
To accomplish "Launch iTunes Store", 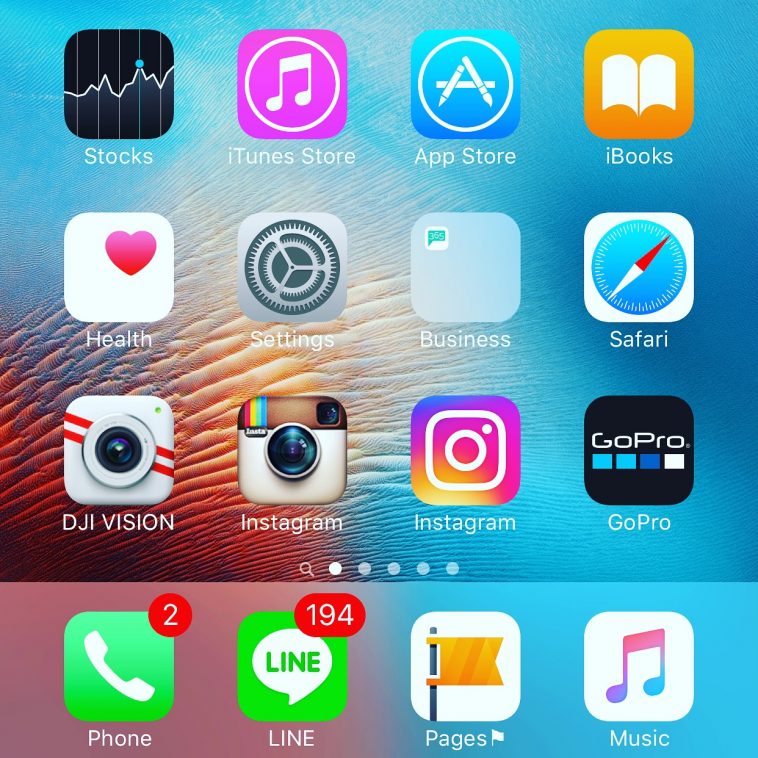I will (292, 84).
